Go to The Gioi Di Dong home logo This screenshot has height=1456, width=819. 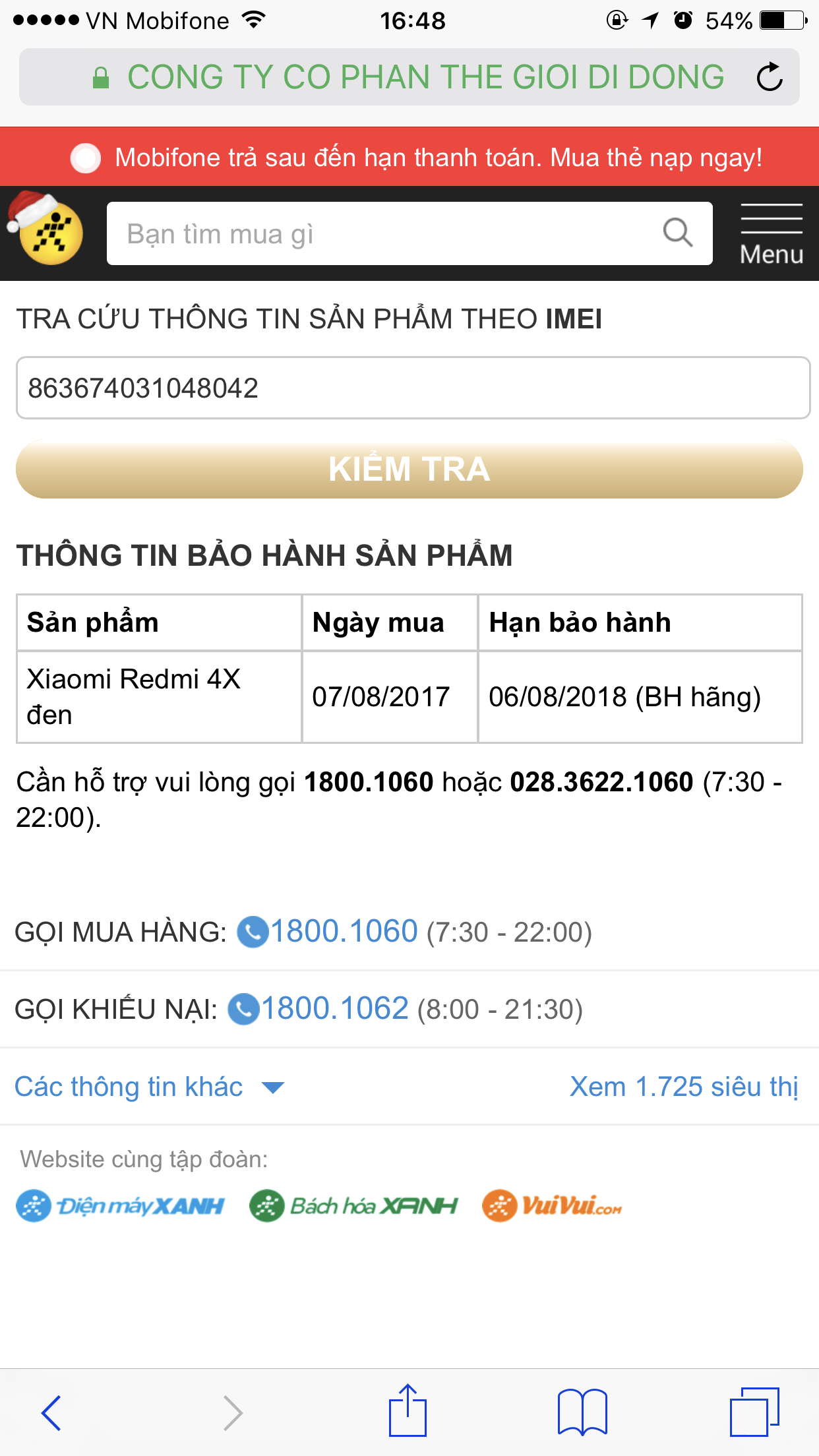(45, 228)
